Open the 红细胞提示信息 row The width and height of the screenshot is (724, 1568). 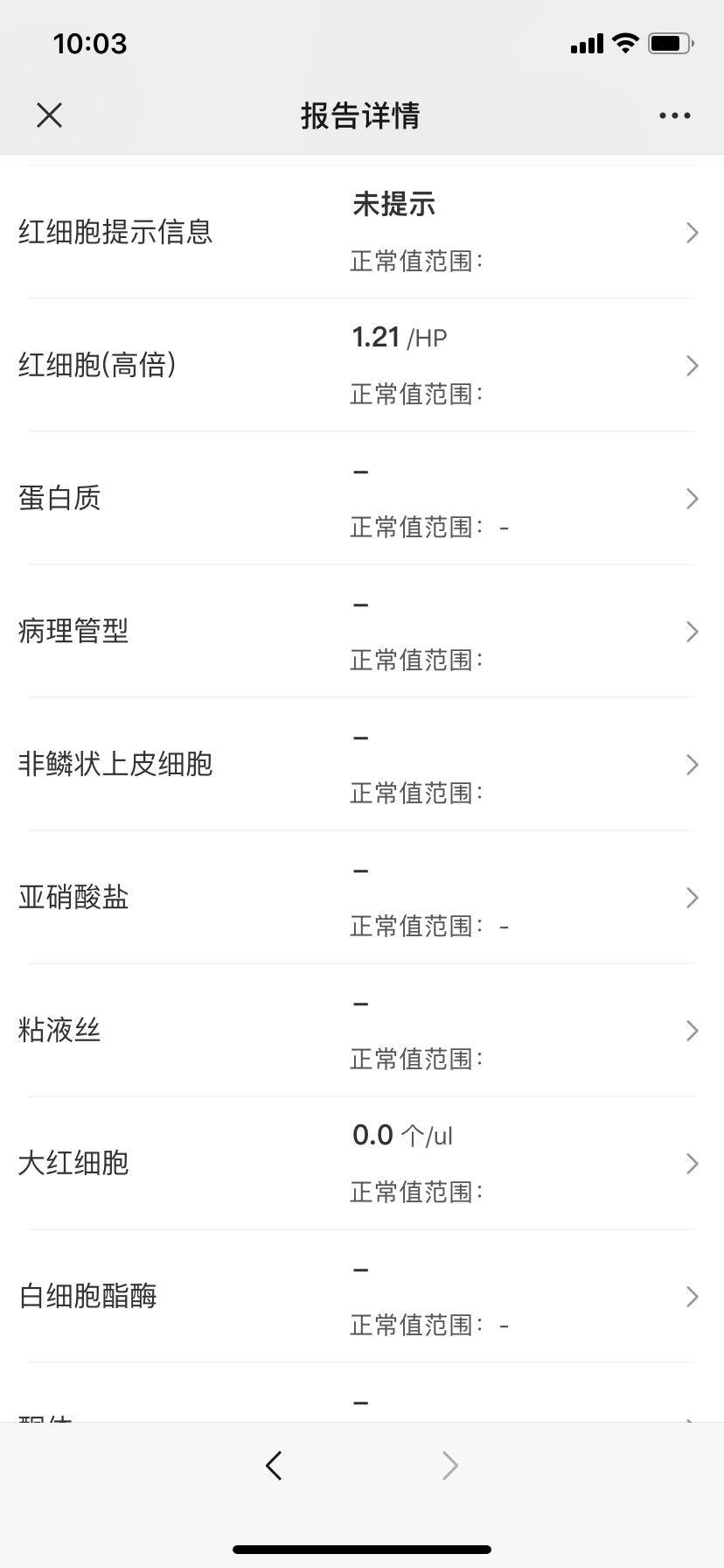(x=361, y=232)
